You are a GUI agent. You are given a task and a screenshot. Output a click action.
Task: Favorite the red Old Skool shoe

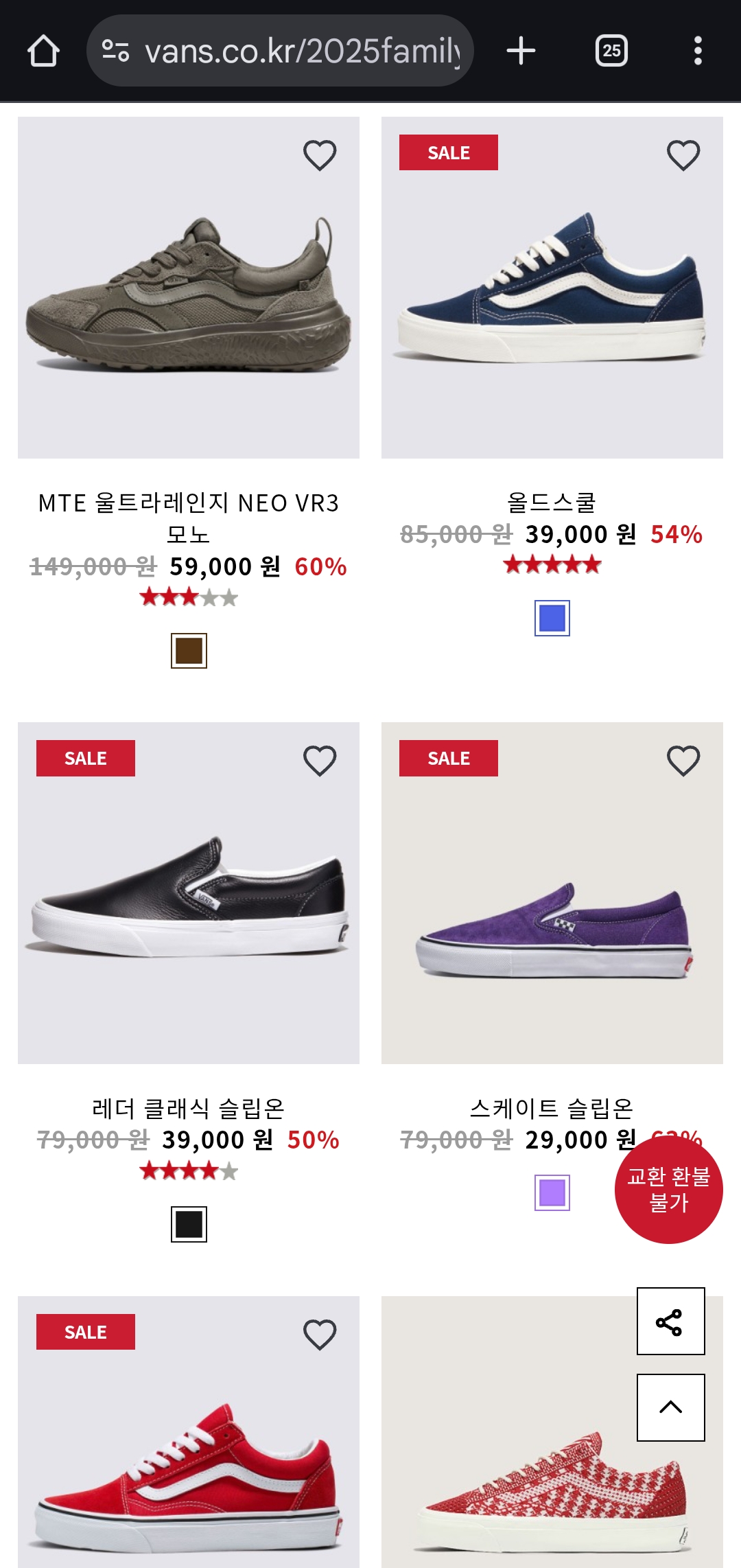click(x=320, y=1335)
